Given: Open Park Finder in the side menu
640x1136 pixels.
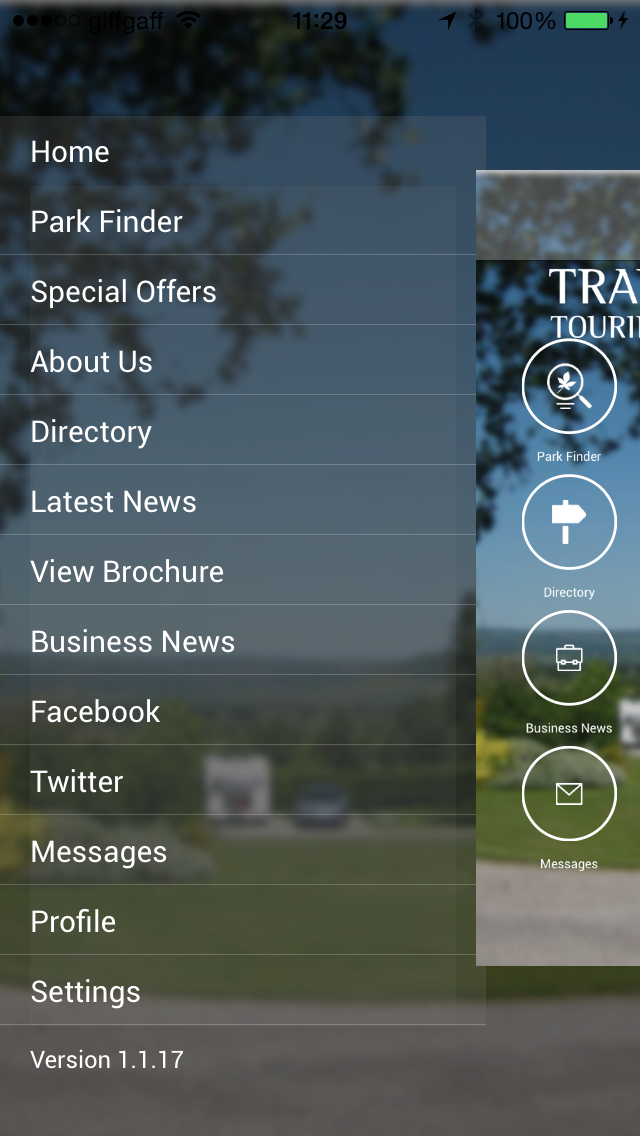Looking at the screenshot, I should coord(107,222).
